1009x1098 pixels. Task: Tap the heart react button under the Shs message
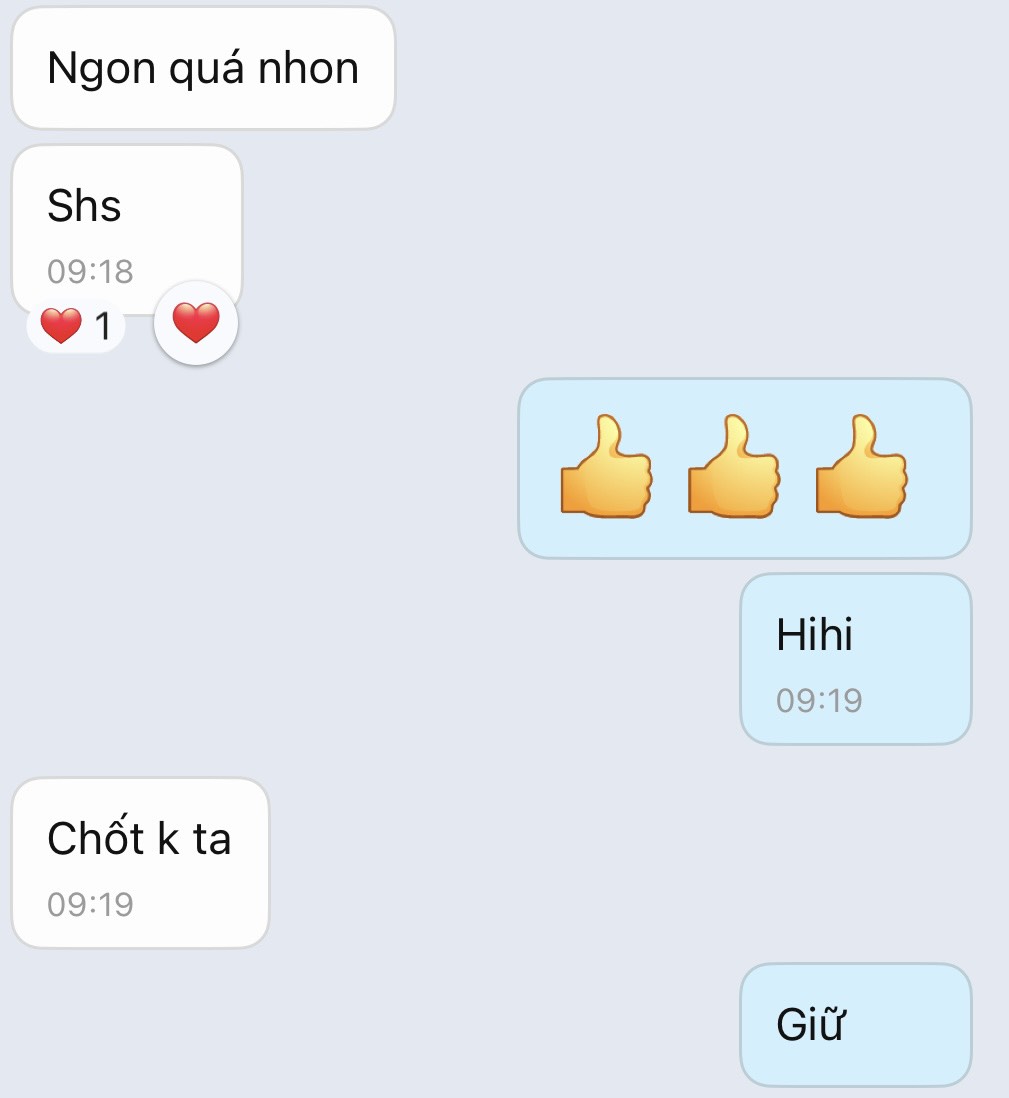(x=196, y=323)
